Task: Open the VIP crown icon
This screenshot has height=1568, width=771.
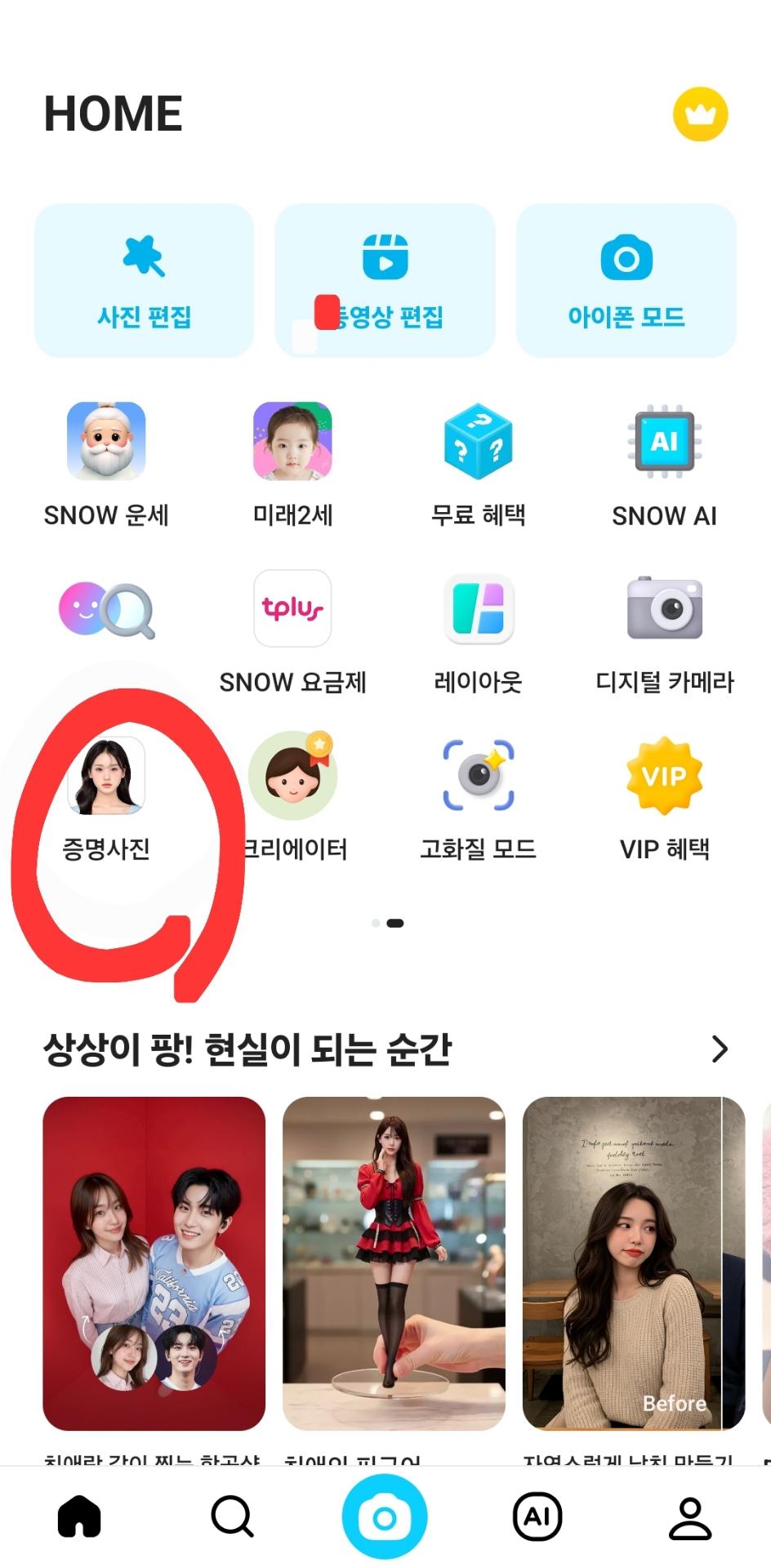Action: coord(700,114)
